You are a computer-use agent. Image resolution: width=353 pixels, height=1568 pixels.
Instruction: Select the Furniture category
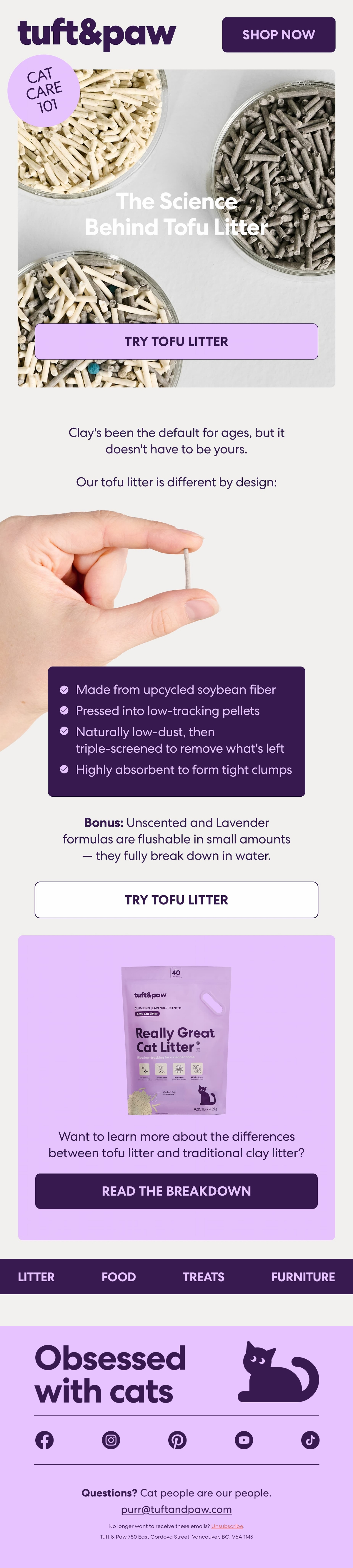pos(303,1277)
